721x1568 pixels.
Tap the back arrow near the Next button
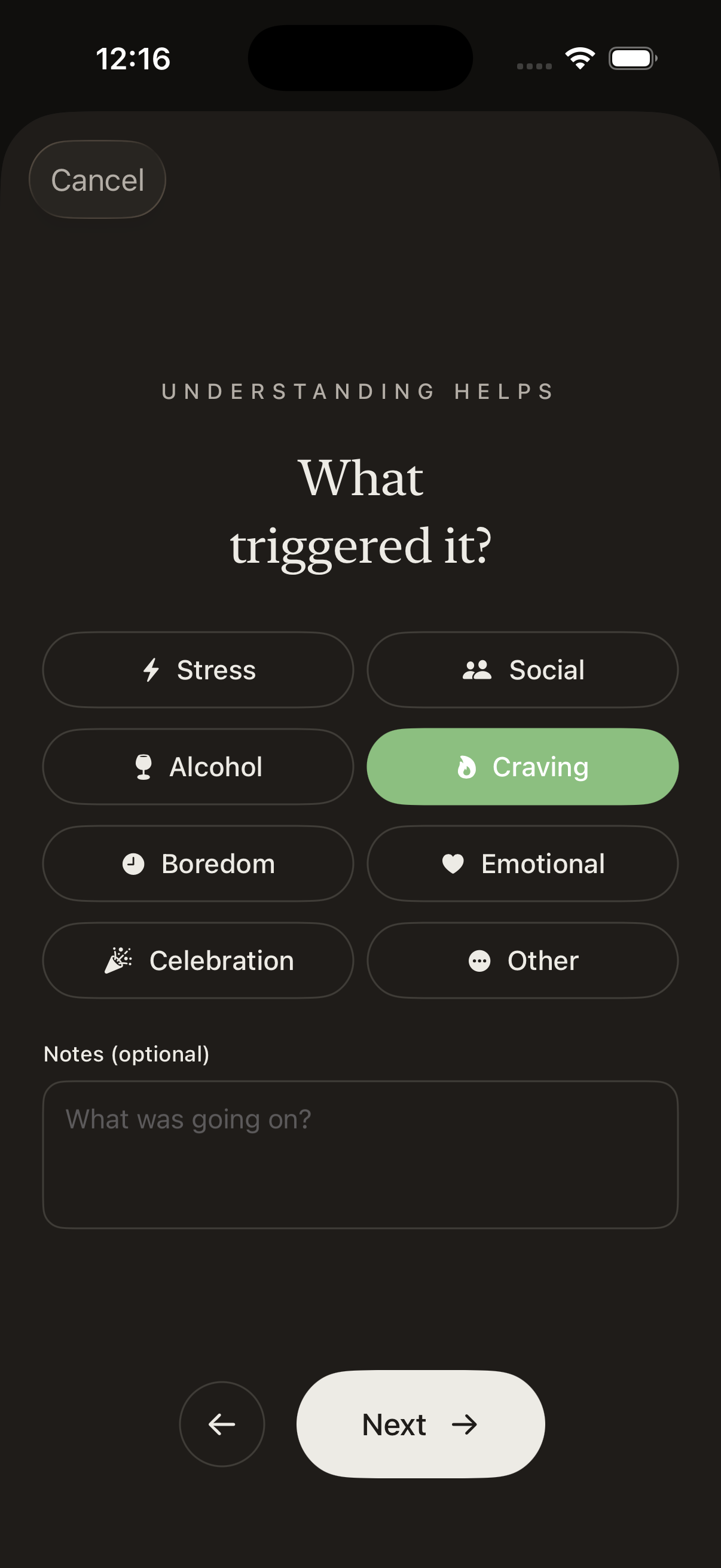pos(221,1424)
